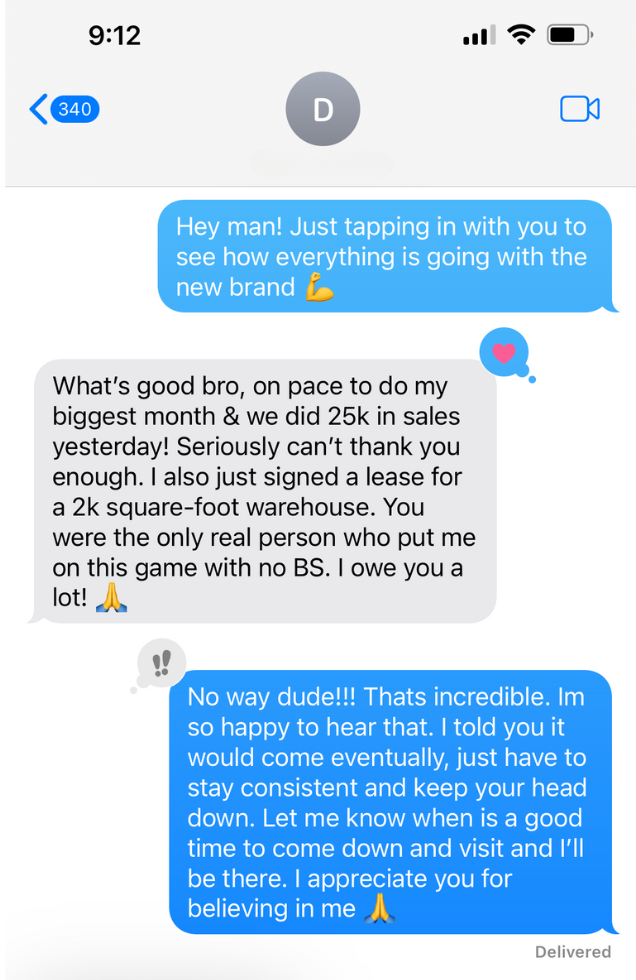Start a FaceTime video call
Viewport: 636px width, 980px height.
(x=579, y=109)
